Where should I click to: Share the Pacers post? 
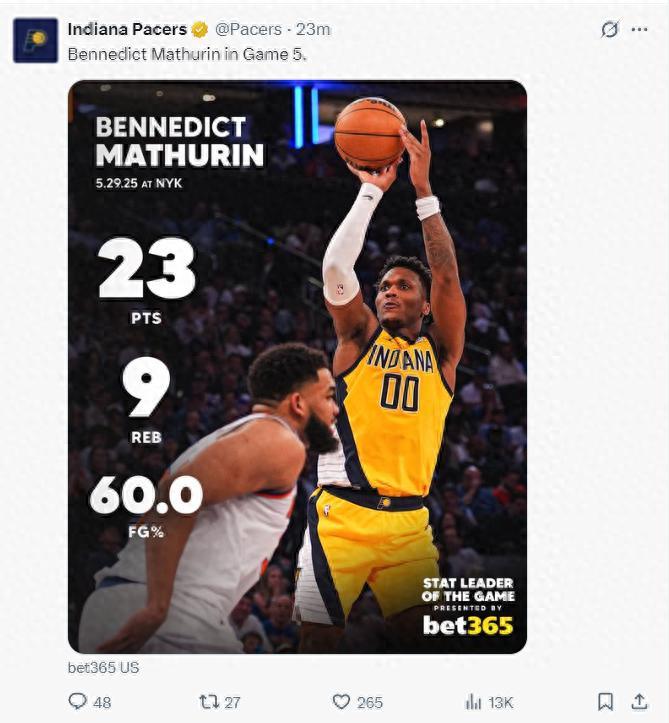pyautogui.click(x=639, y=702)
